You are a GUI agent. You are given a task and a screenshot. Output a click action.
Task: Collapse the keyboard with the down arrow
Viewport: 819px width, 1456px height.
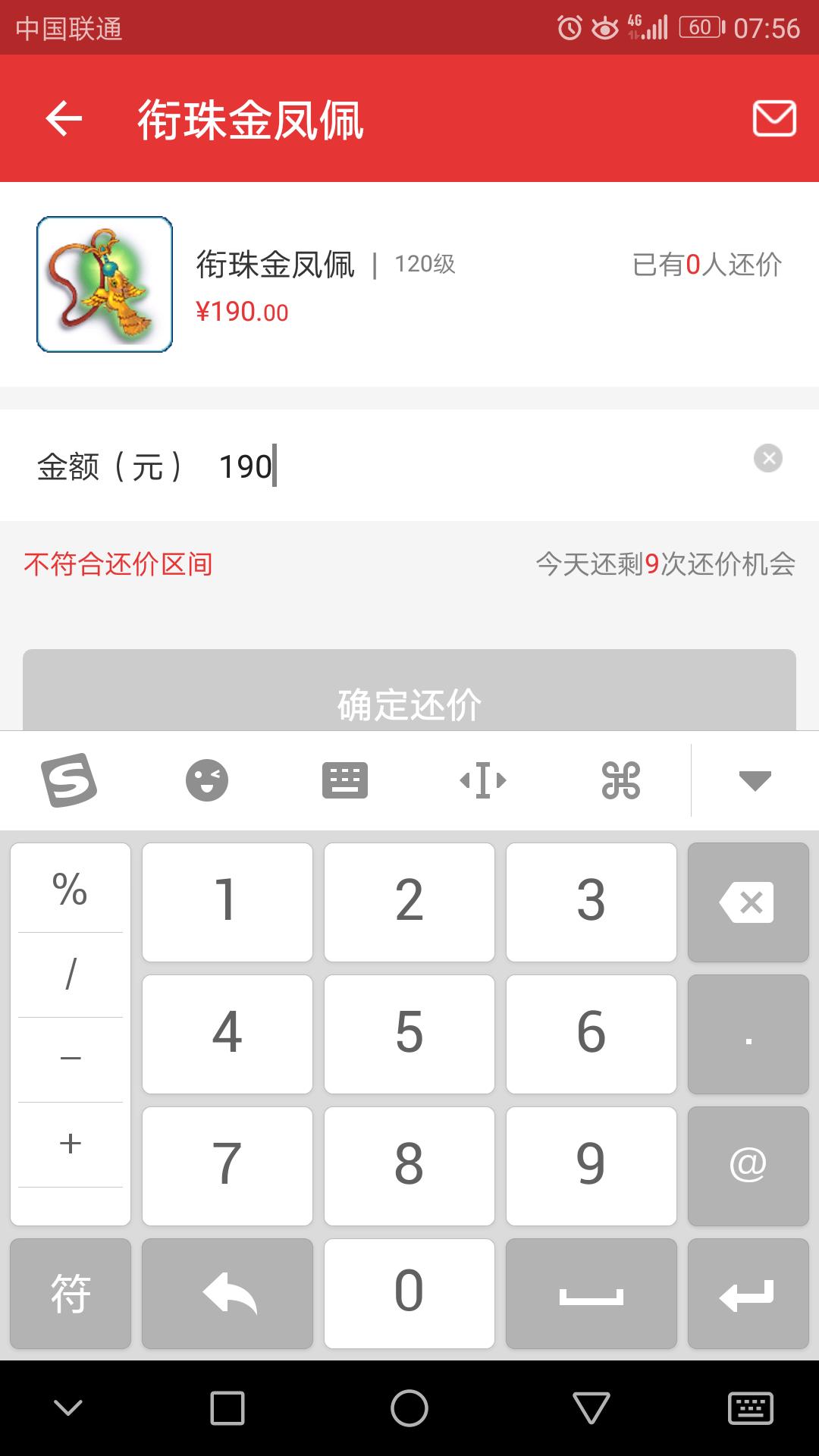755,780
